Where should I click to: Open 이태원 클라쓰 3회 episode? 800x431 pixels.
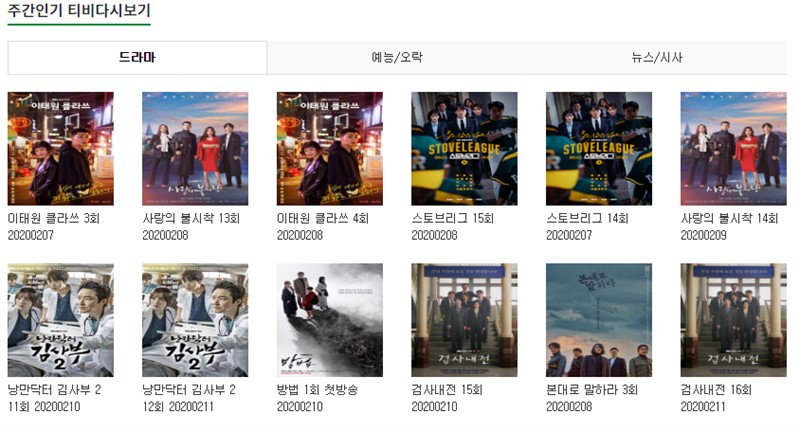(x=60, y=149)
